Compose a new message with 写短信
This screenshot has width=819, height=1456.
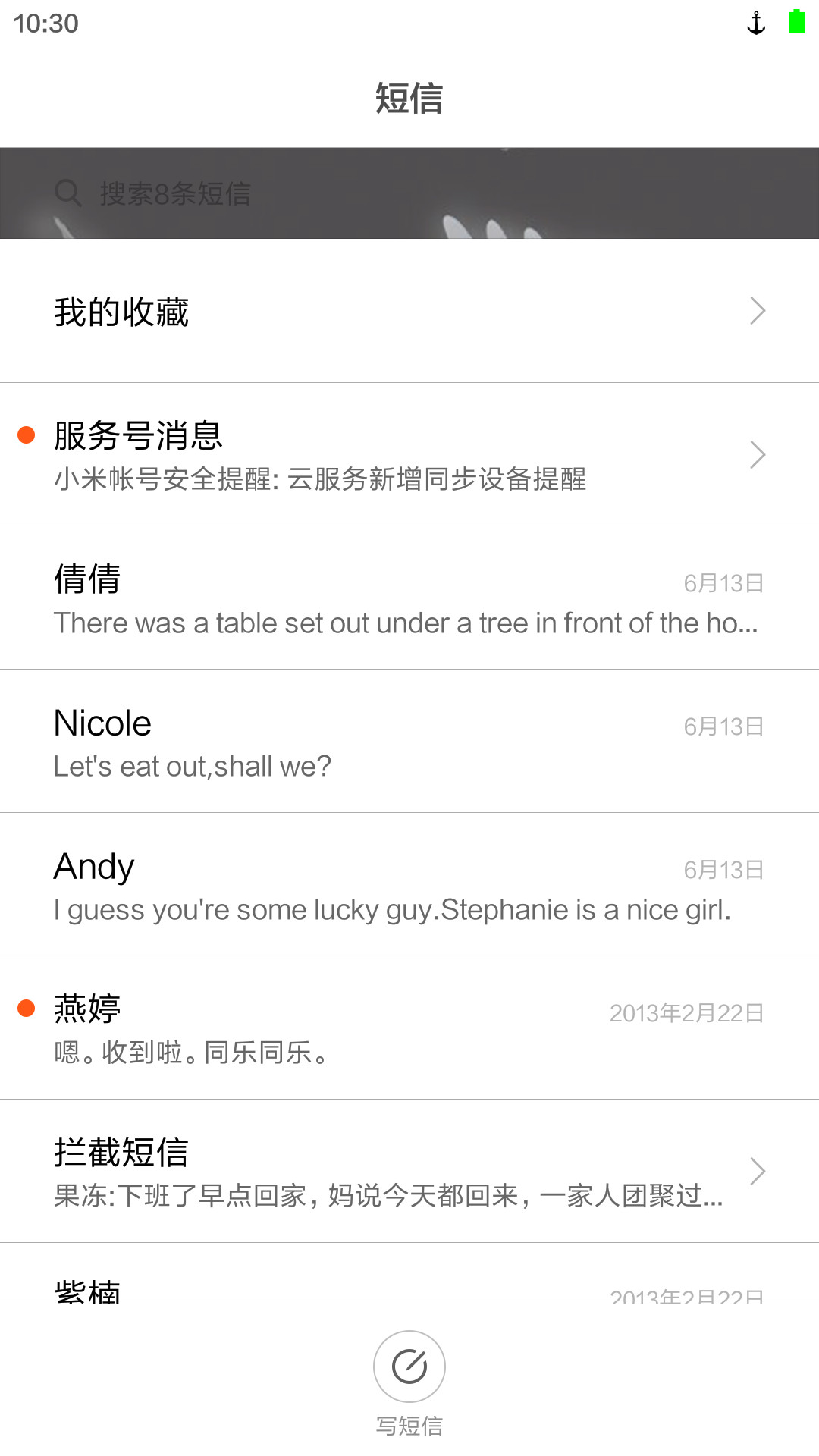[409, 1383]
